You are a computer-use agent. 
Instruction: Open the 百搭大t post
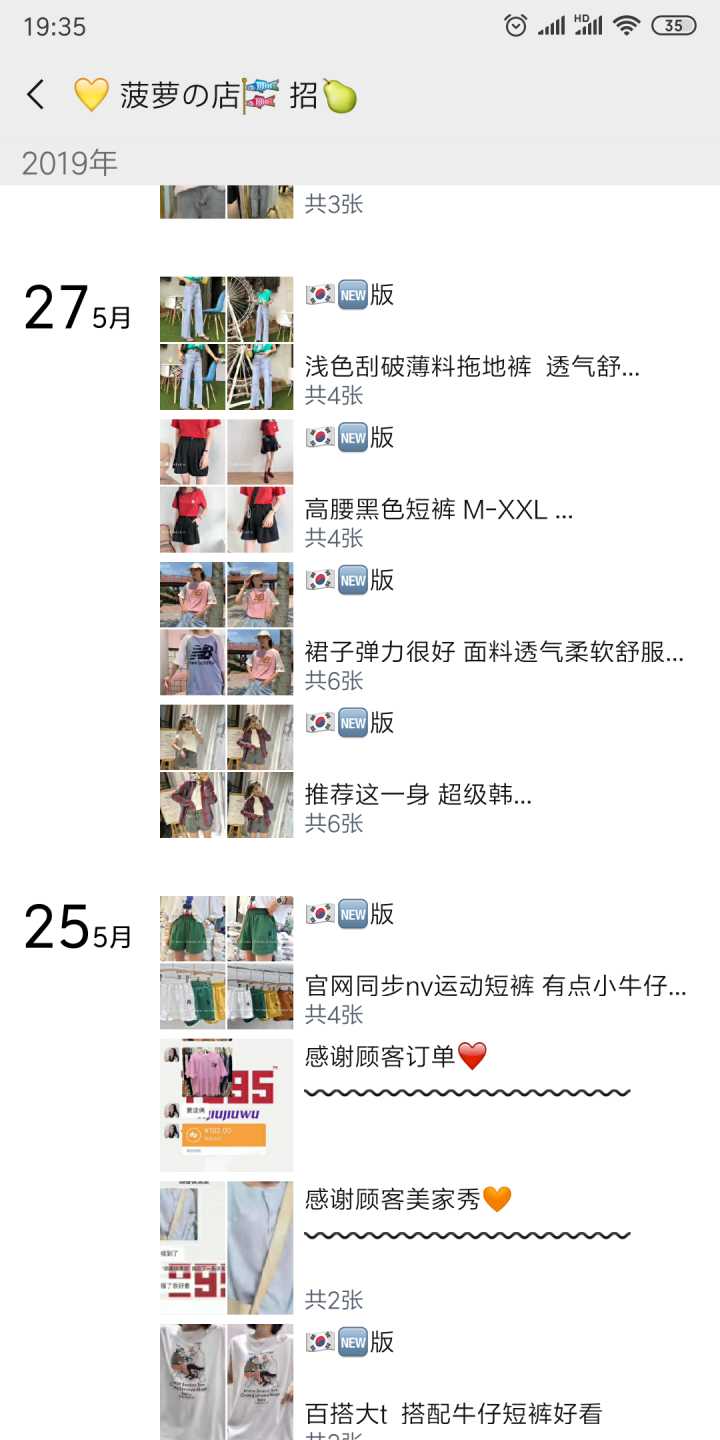pyautogui.click(x=453, y=1414)
